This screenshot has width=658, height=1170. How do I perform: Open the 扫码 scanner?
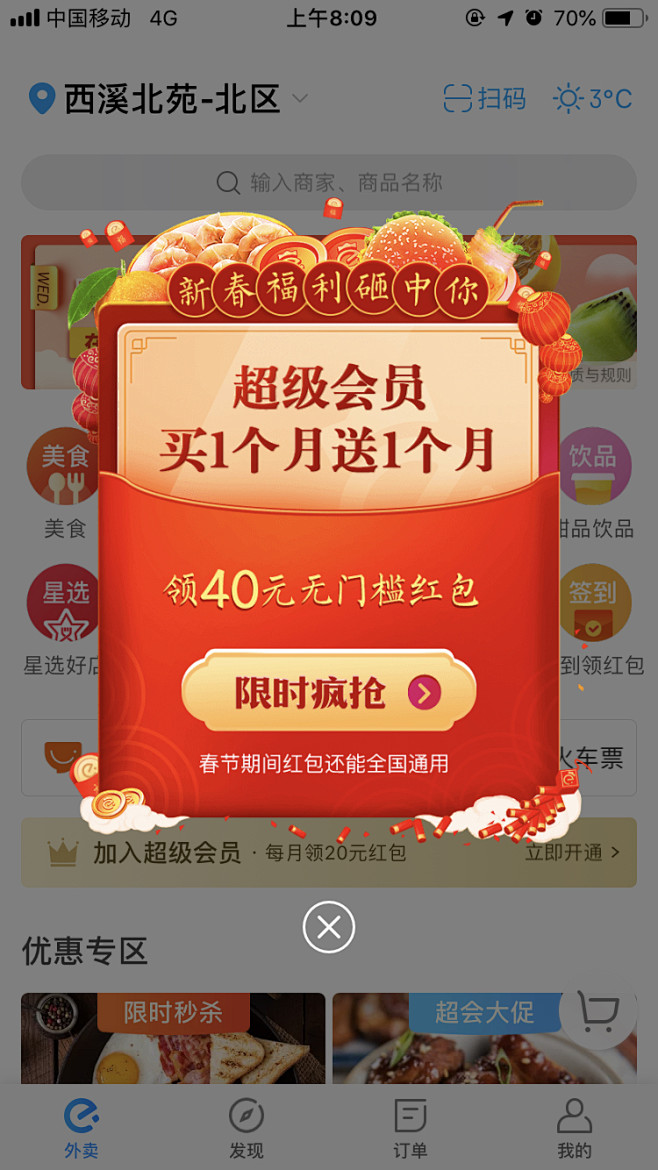pyautogui.click(x=485, y=99)
